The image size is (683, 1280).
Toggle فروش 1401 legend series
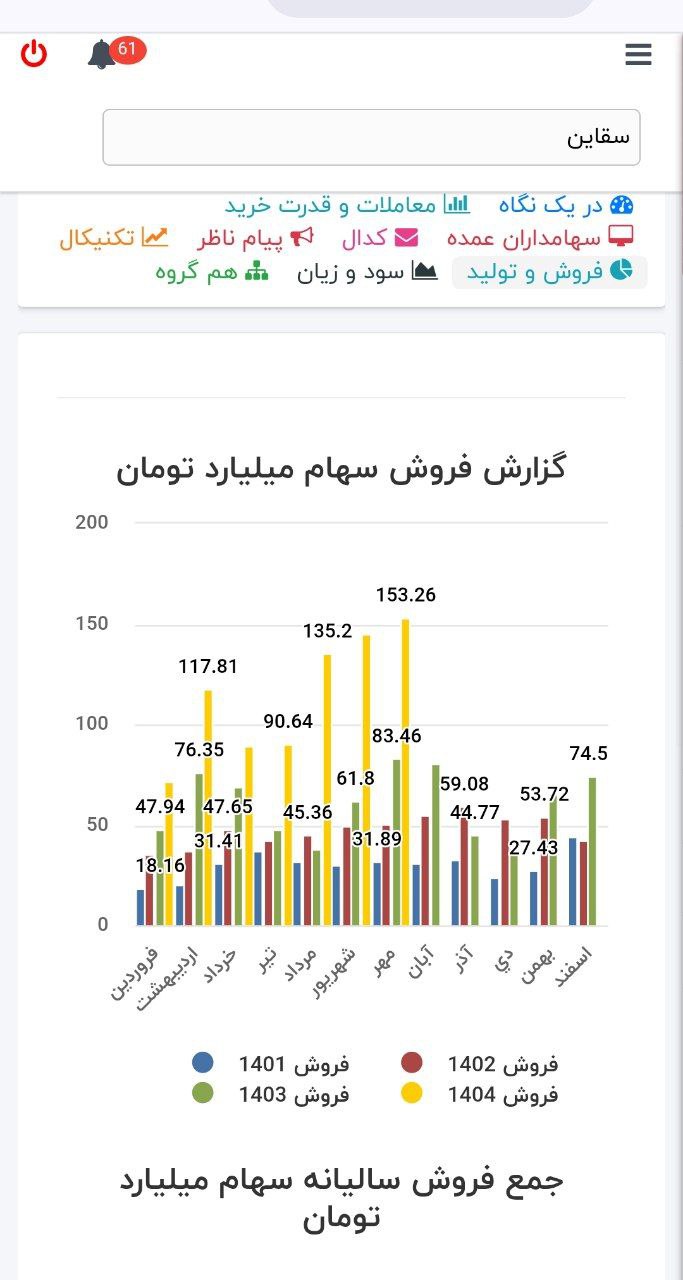270,1063
